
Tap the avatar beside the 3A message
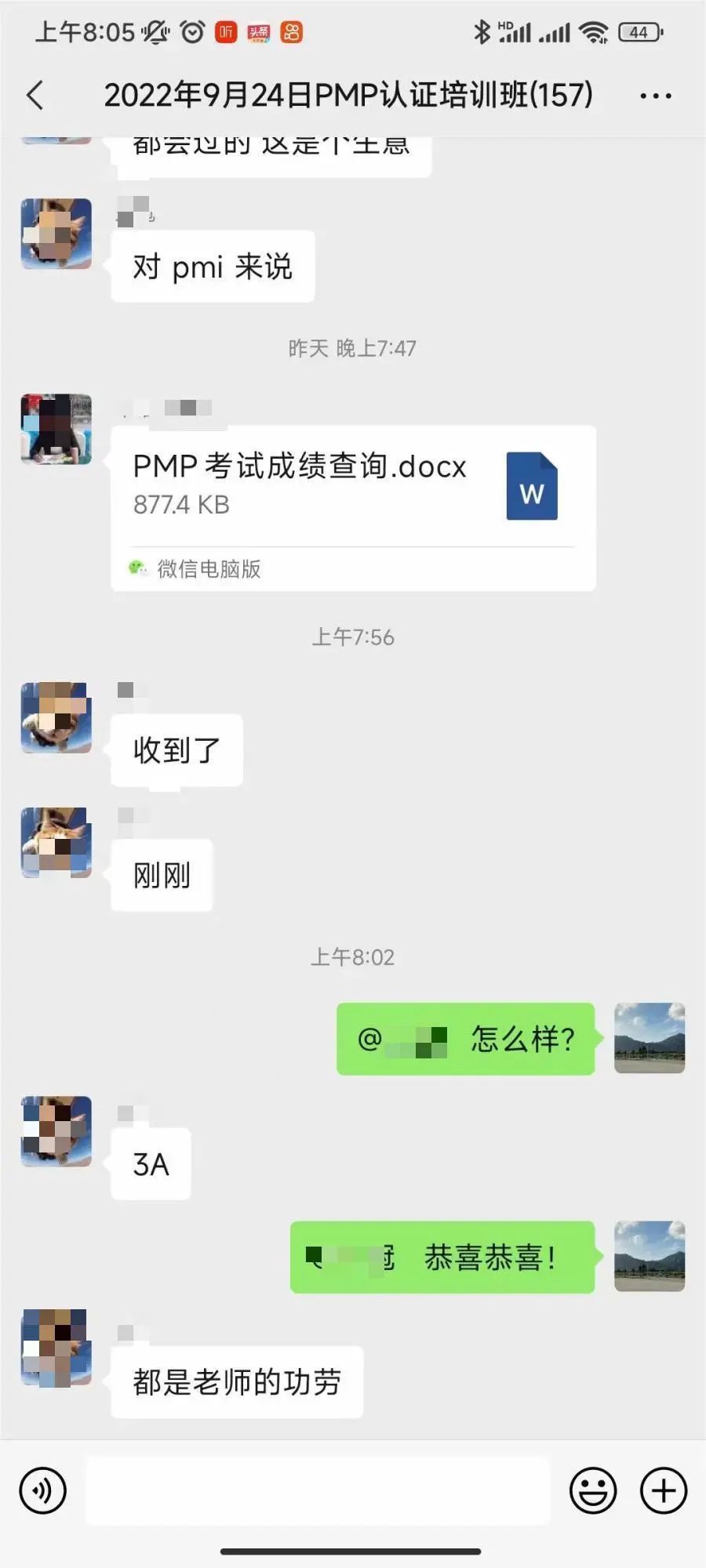click(x=56, y=1131)
